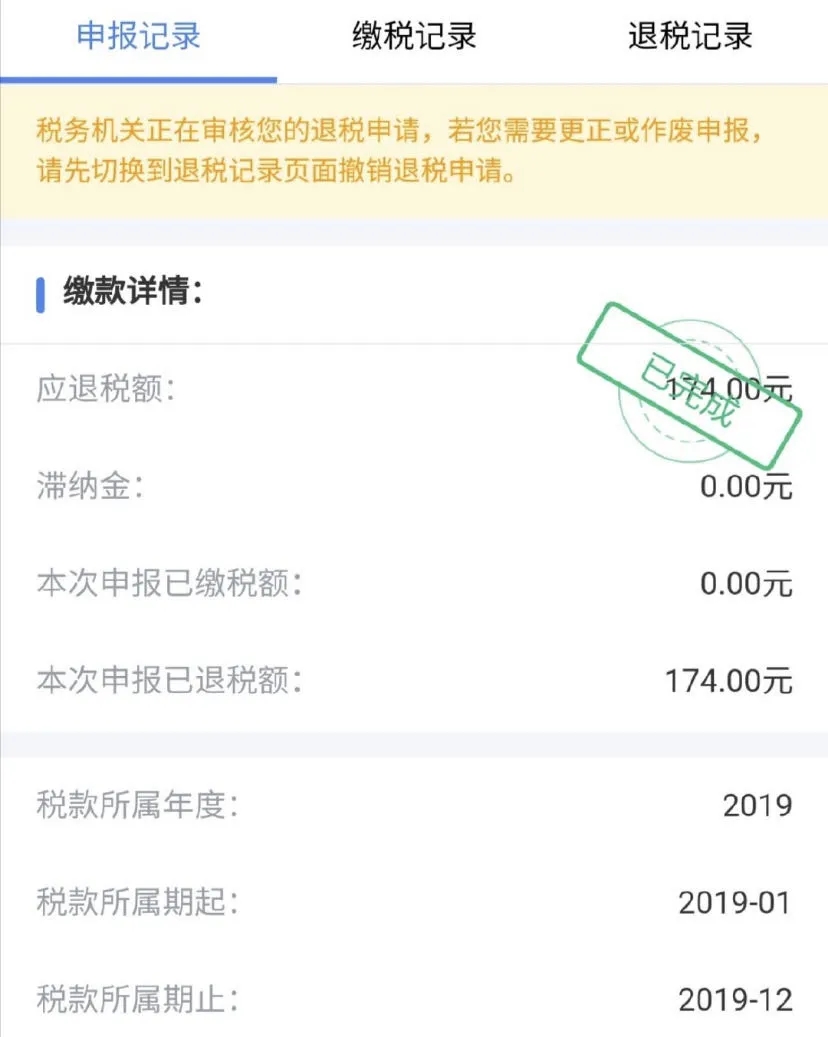Select the 申报记录 tab
The height and width of the screenshot is (1037, 828).
point(139,37)
